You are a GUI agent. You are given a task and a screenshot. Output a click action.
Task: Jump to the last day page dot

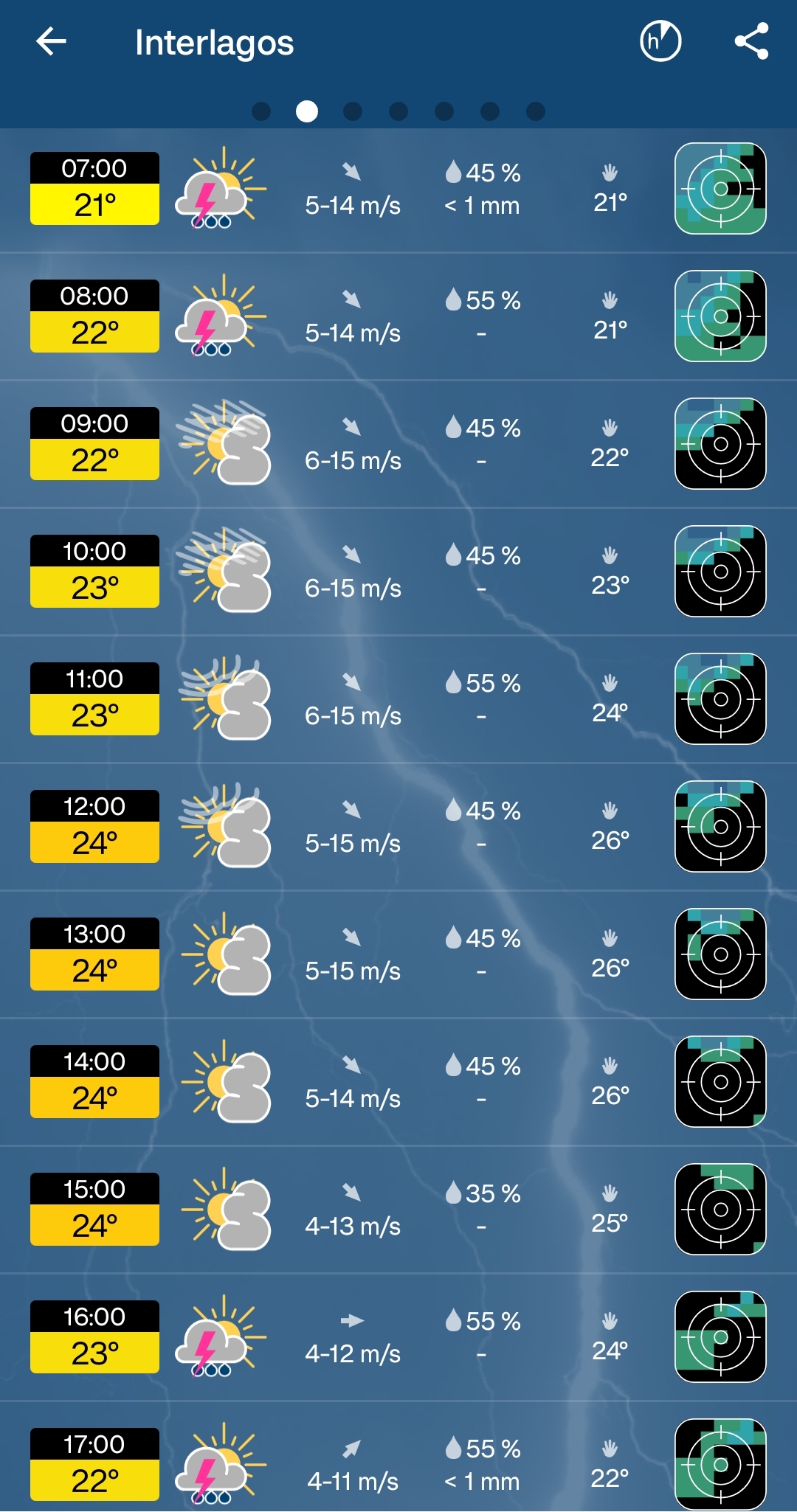point(536,111)
